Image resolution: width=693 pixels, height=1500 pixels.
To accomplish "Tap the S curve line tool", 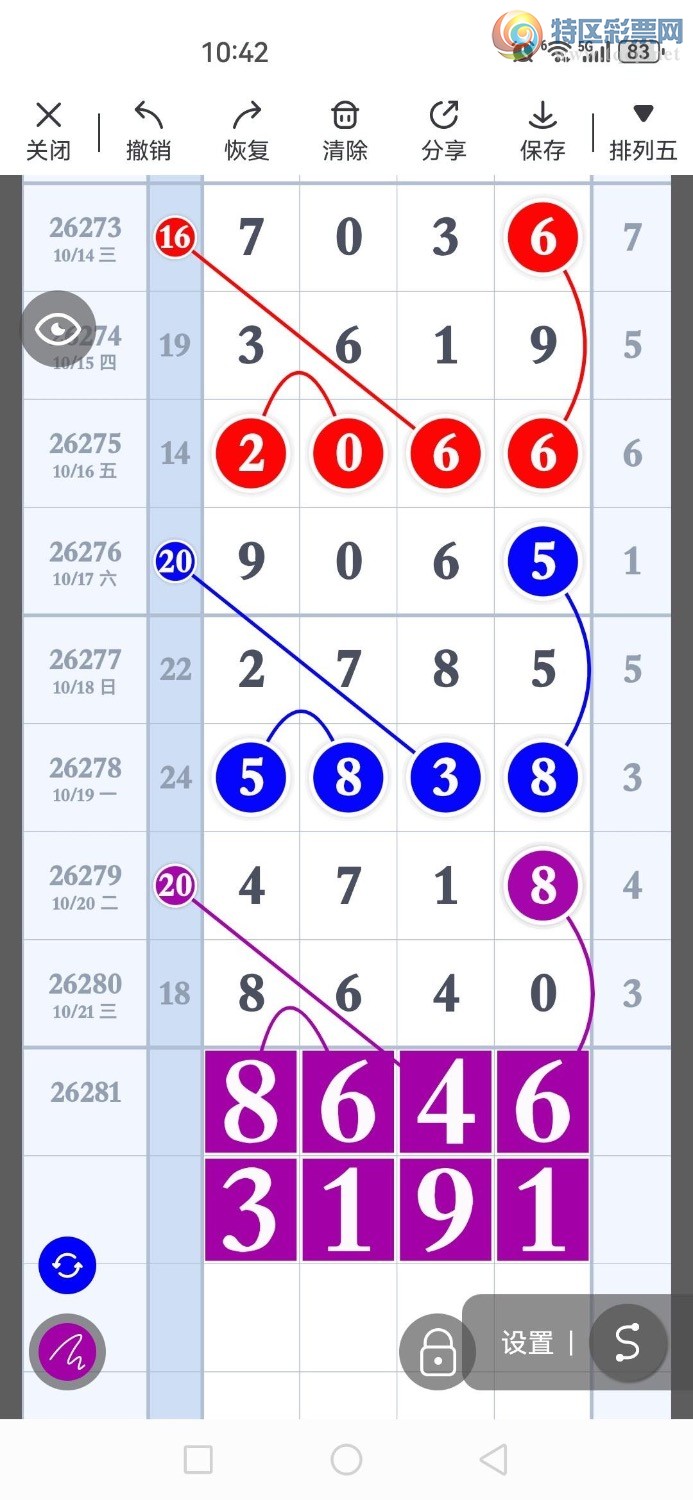I will pyautogui.click(x=628, y=1343).
